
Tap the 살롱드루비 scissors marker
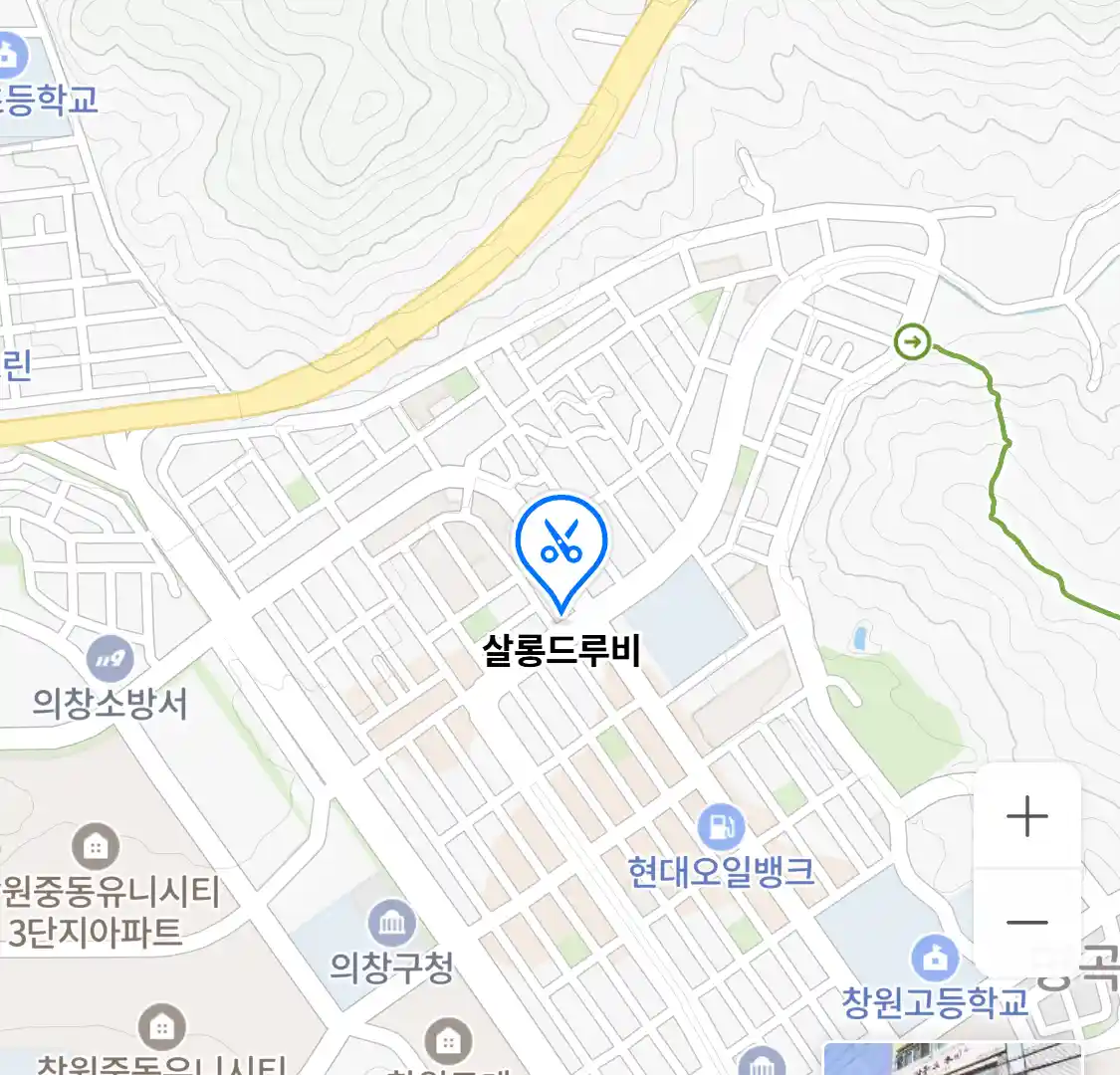(561, 545)
